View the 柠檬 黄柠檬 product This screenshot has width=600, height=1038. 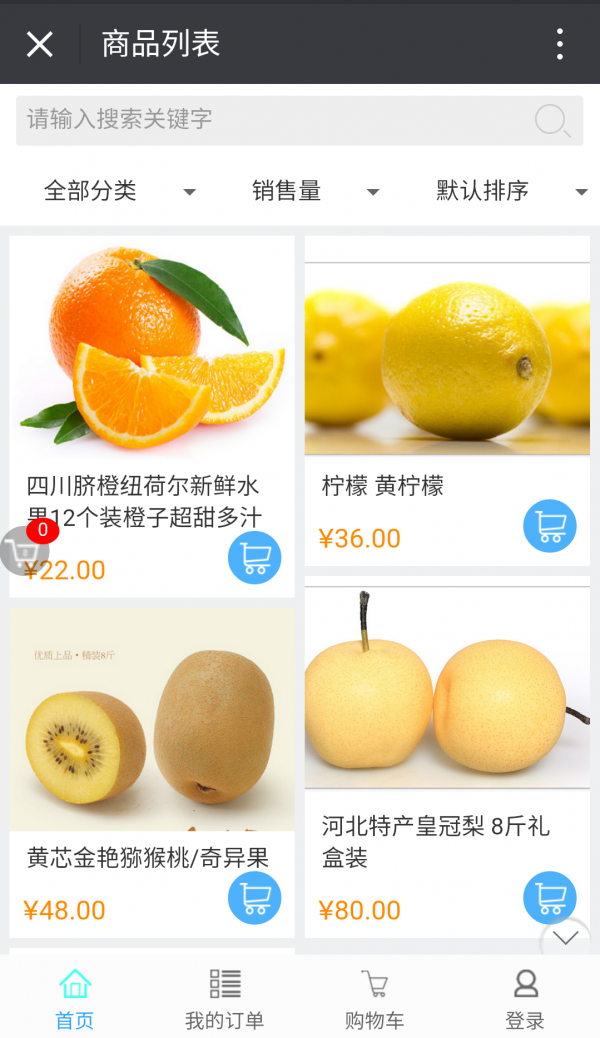pos(447,360)
